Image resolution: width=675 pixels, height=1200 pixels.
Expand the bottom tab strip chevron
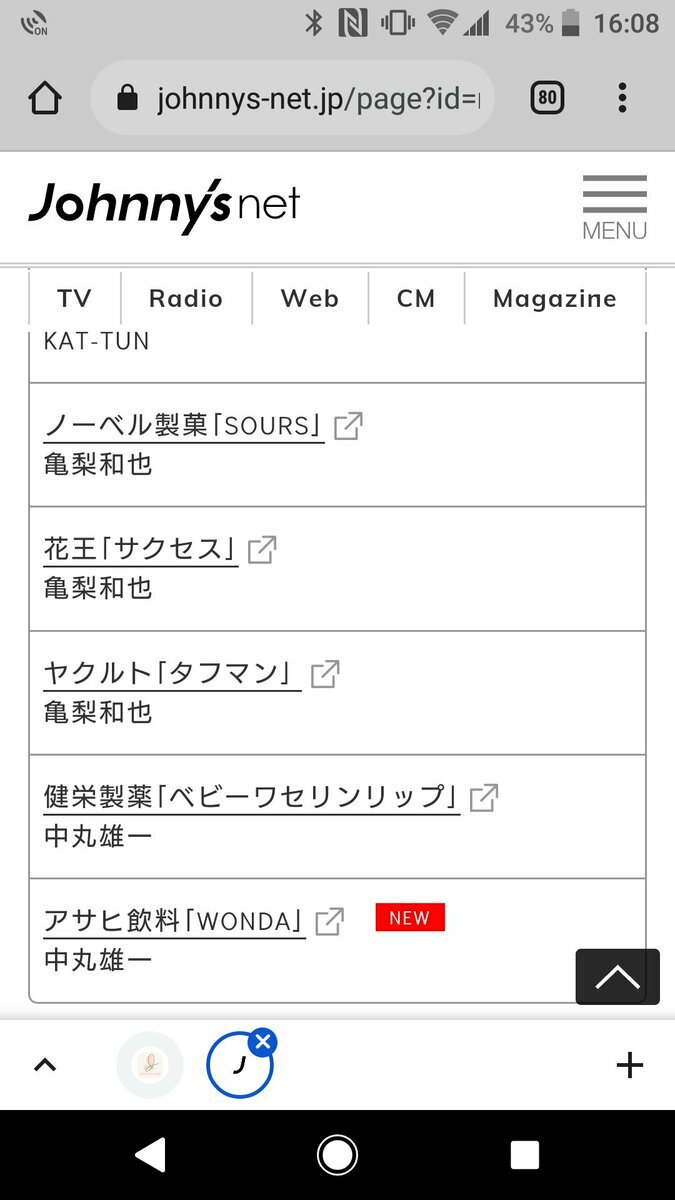45,1065
